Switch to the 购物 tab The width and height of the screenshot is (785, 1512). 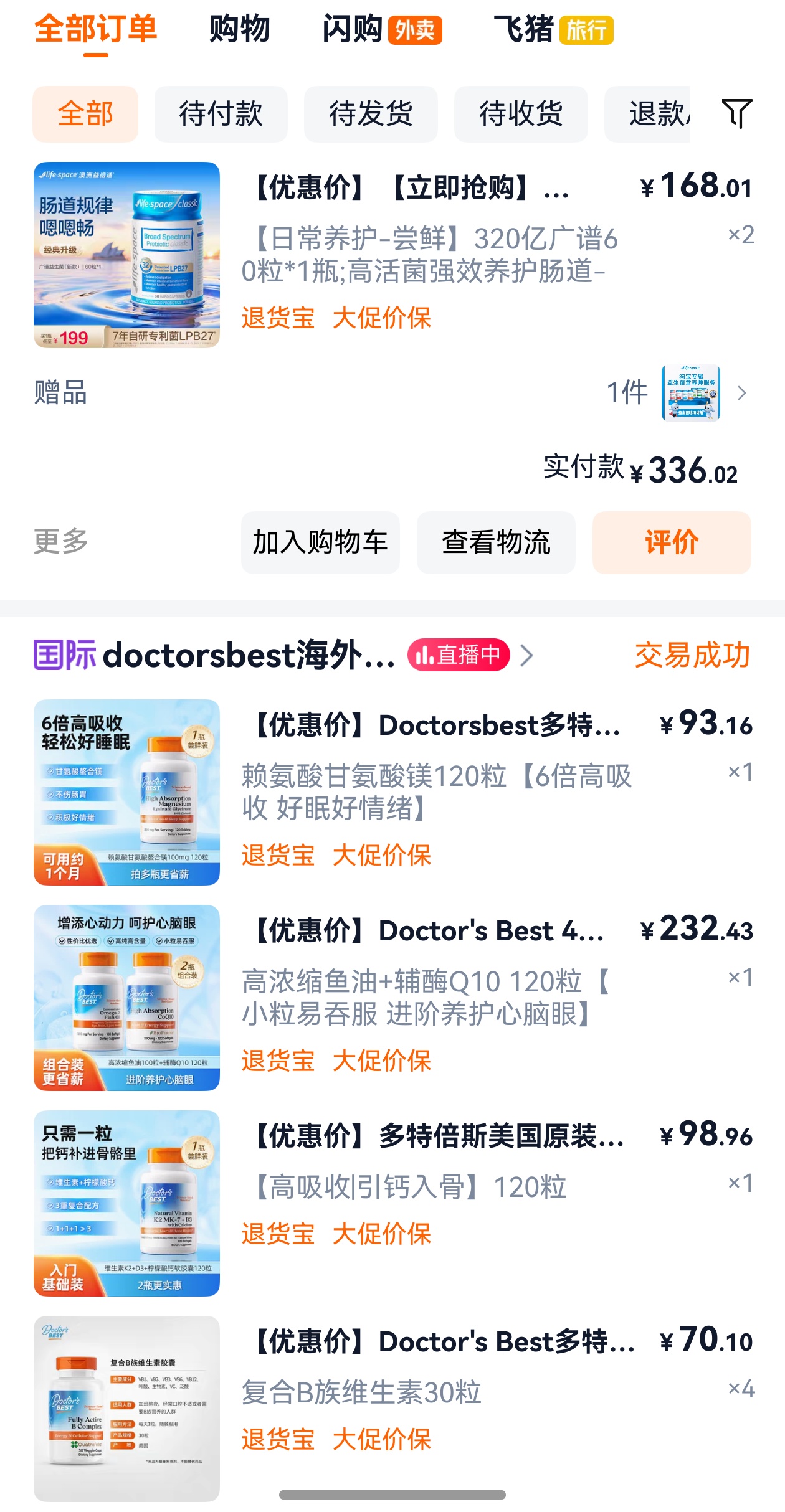(x=239, y=29)
